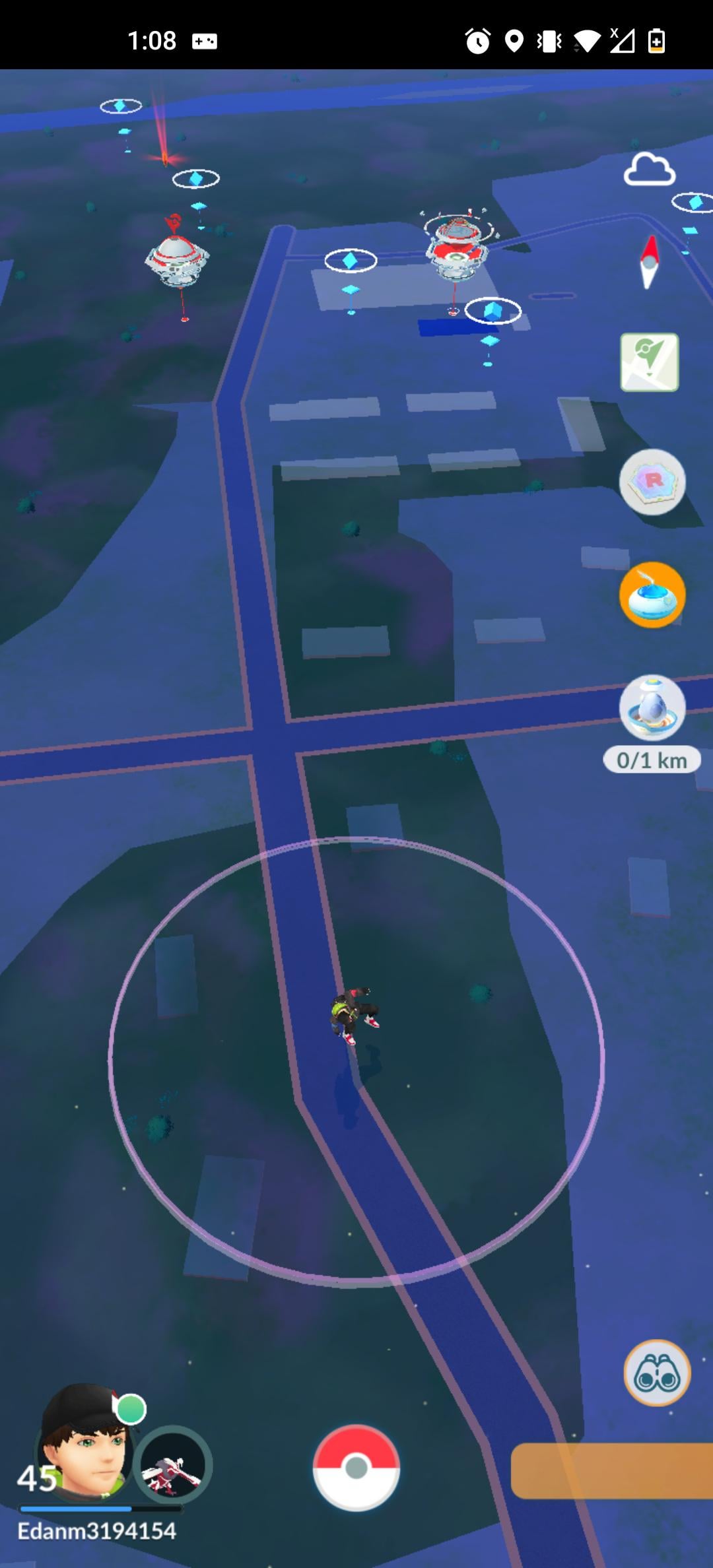The height and width of the screenshot is (1568, 713).
Task: Open the Team Rocket radar
Action: tap(652, 482)
